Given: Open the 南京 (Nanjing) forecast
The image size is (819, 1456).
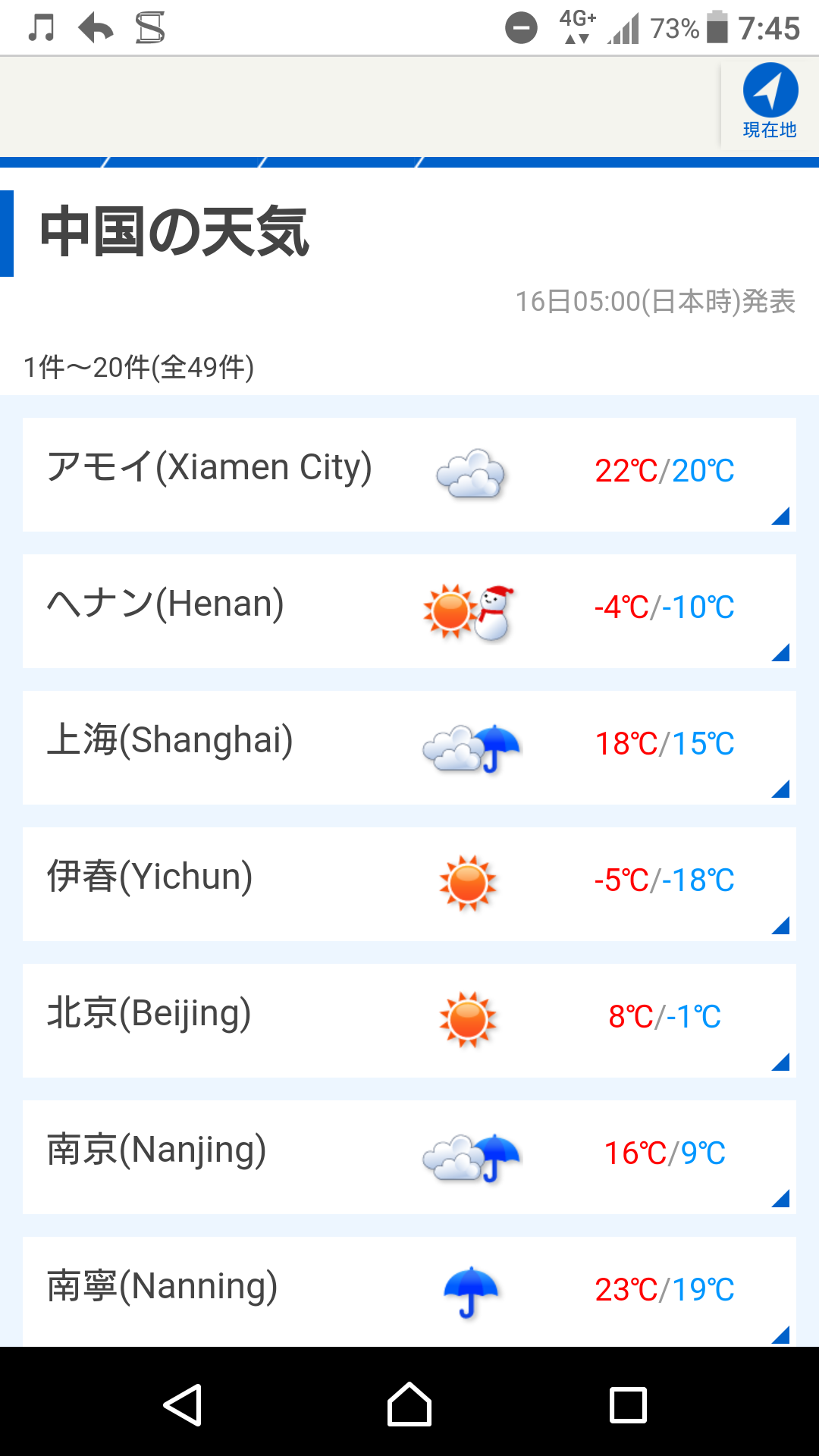Looking at the screenshot, I should [409, 1156].
